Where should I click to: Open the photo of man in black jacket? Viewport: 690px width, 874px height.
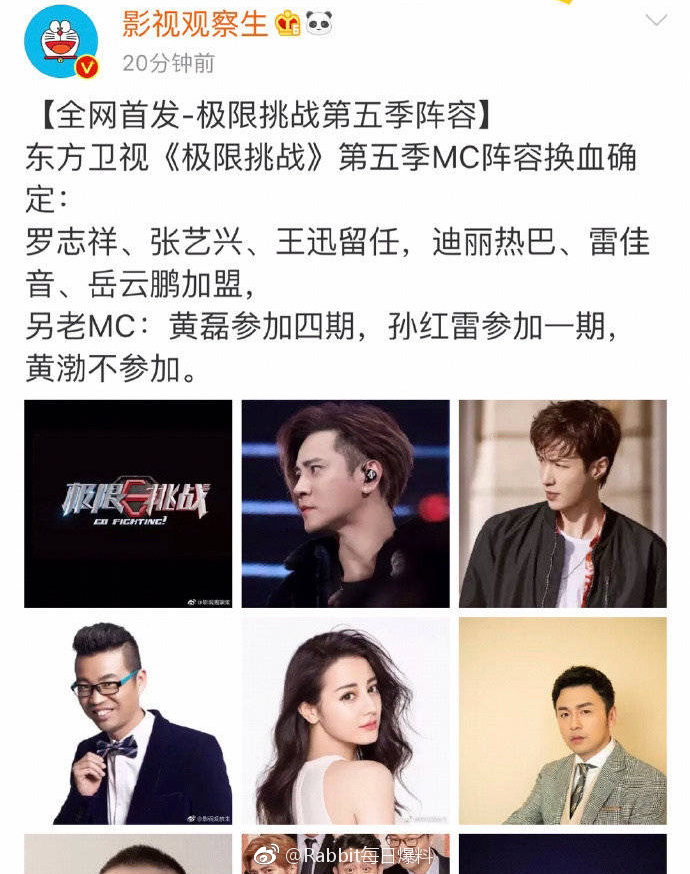pyautogui.click(x=562, y=504)
